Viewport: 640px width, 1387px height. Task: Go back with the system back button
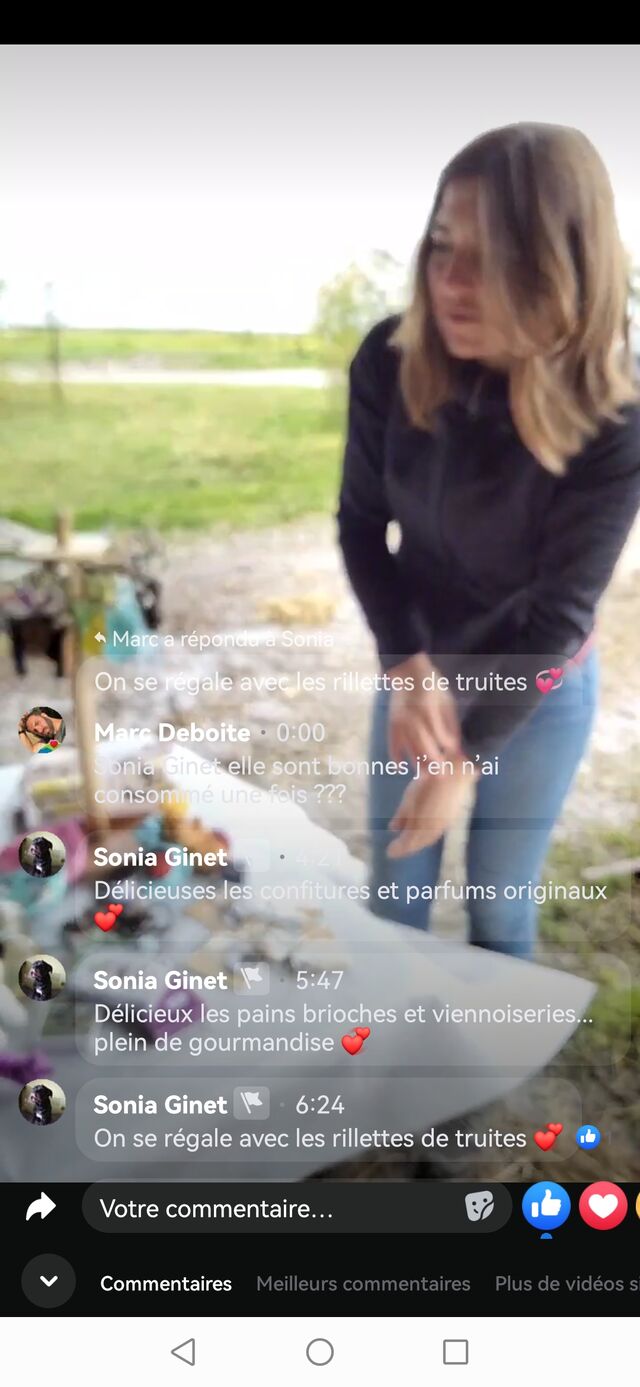click(183, 1352)
